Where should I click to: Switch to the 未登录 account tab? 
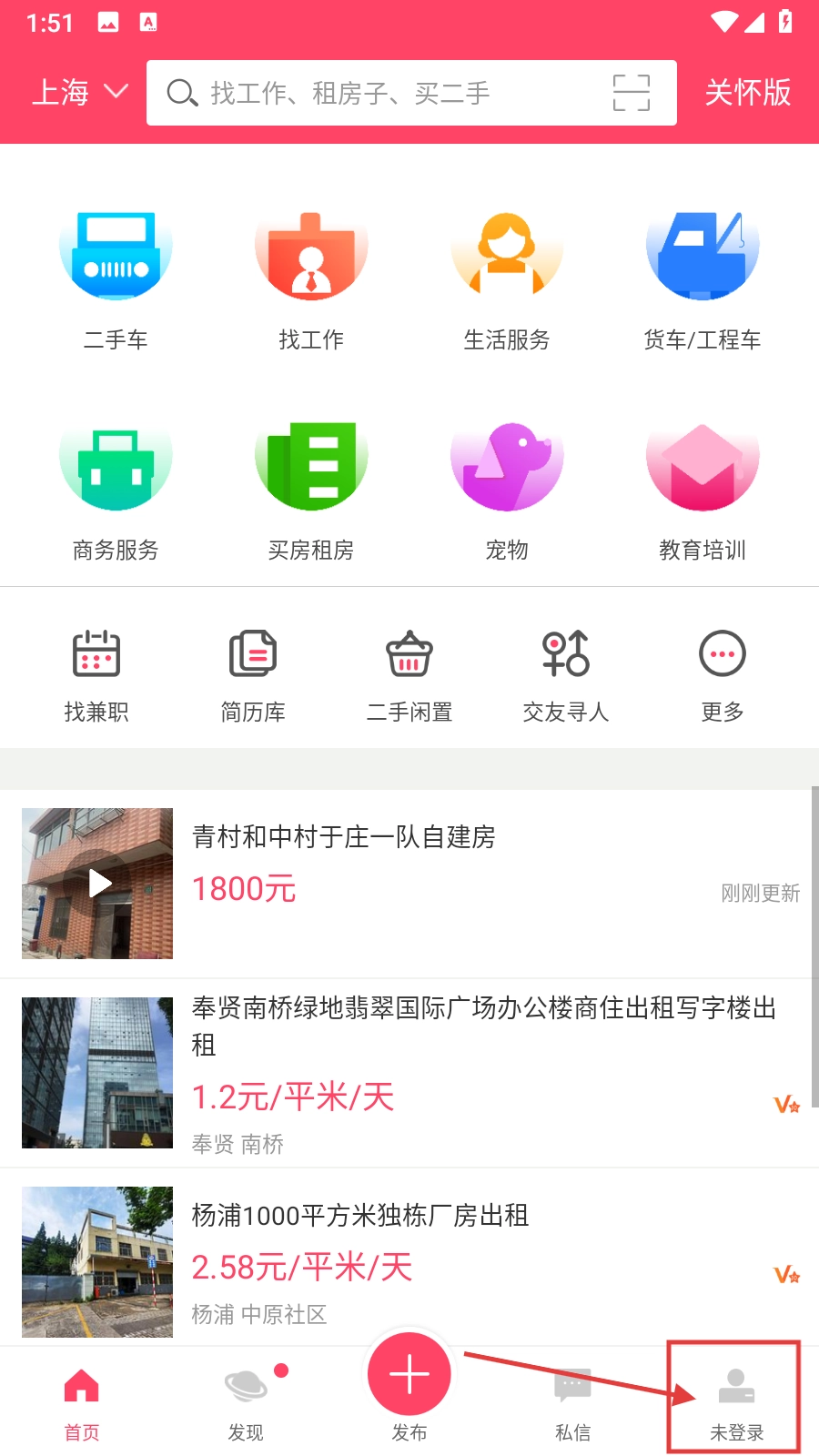tap(736, 1401)
